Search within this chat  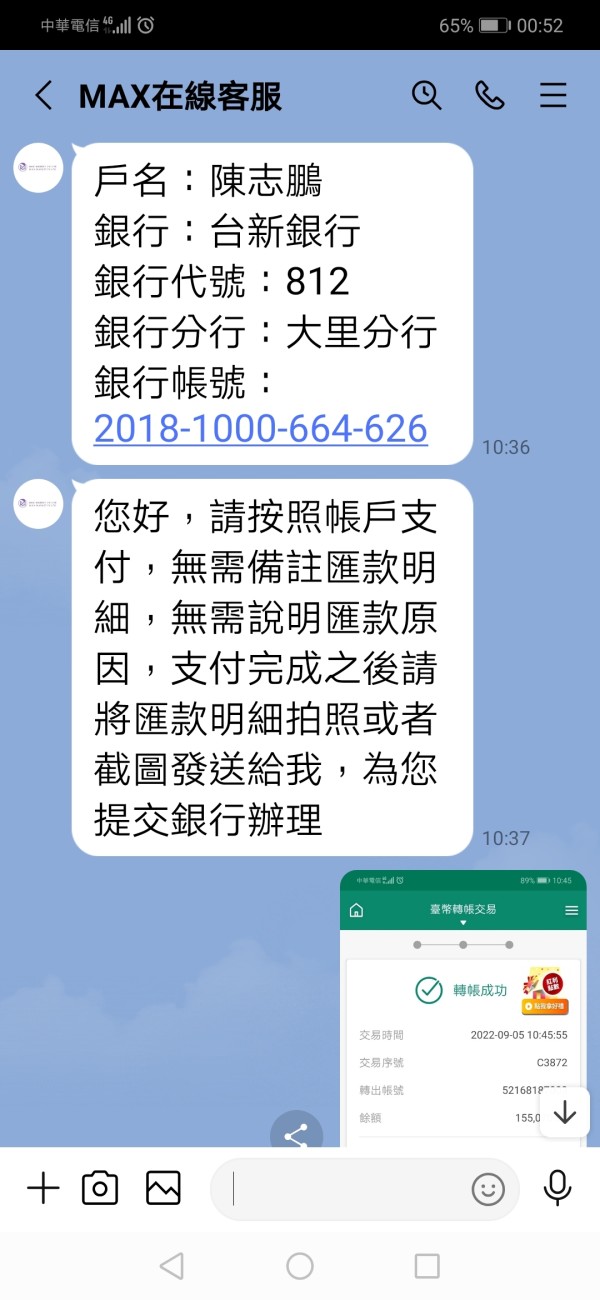tap(427, 96)
